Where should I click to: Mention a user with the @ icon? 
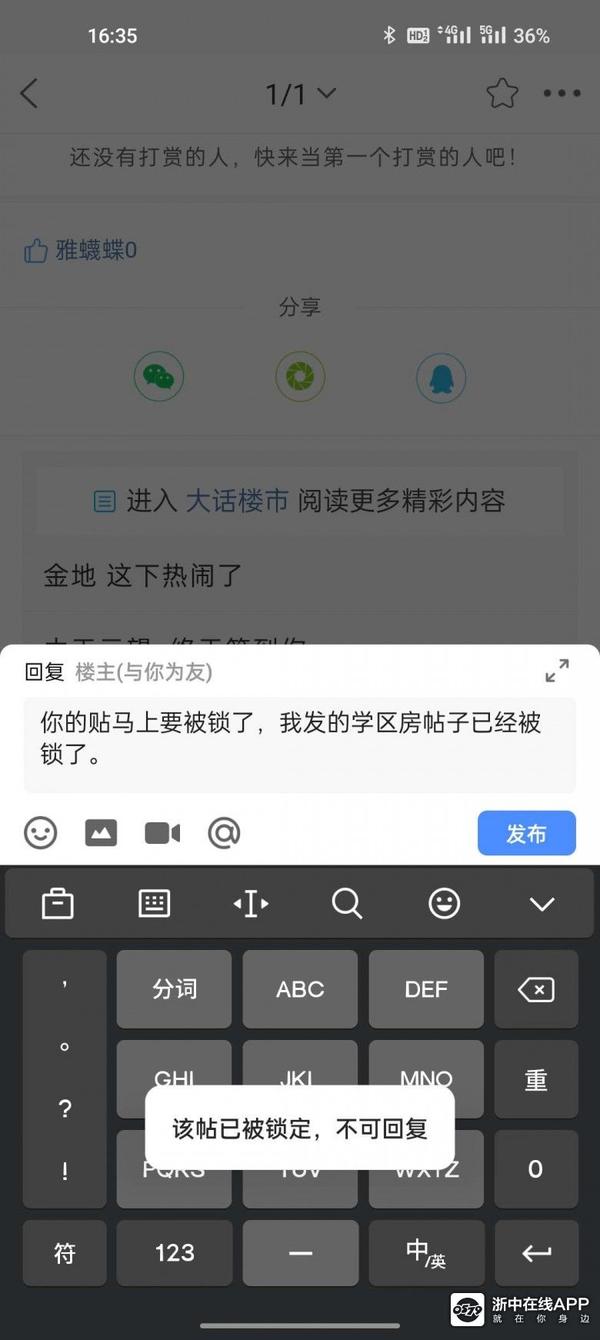(x=224, y=832)
